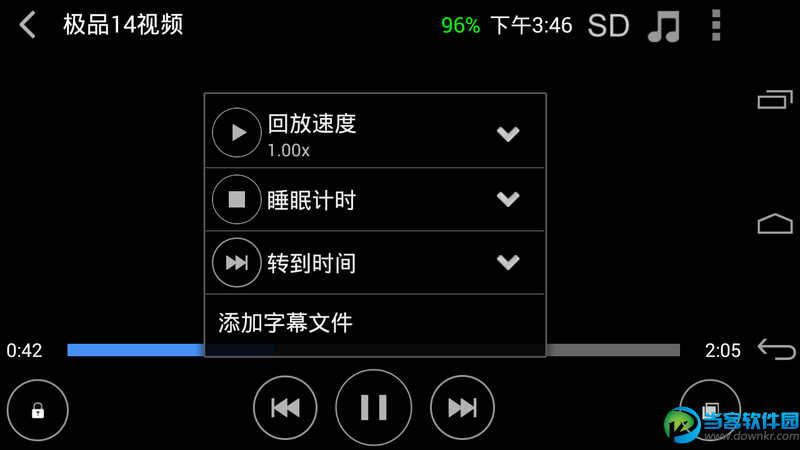
Task: Switch the SD quality setting
Action: pos(608,26)
